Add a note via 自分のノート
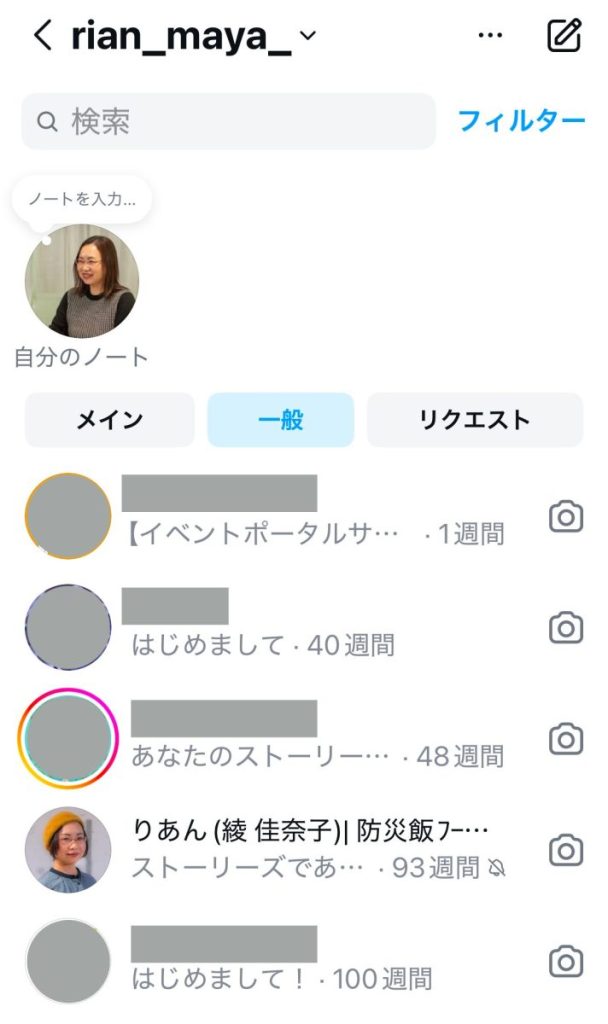 [x=81, y=281]
